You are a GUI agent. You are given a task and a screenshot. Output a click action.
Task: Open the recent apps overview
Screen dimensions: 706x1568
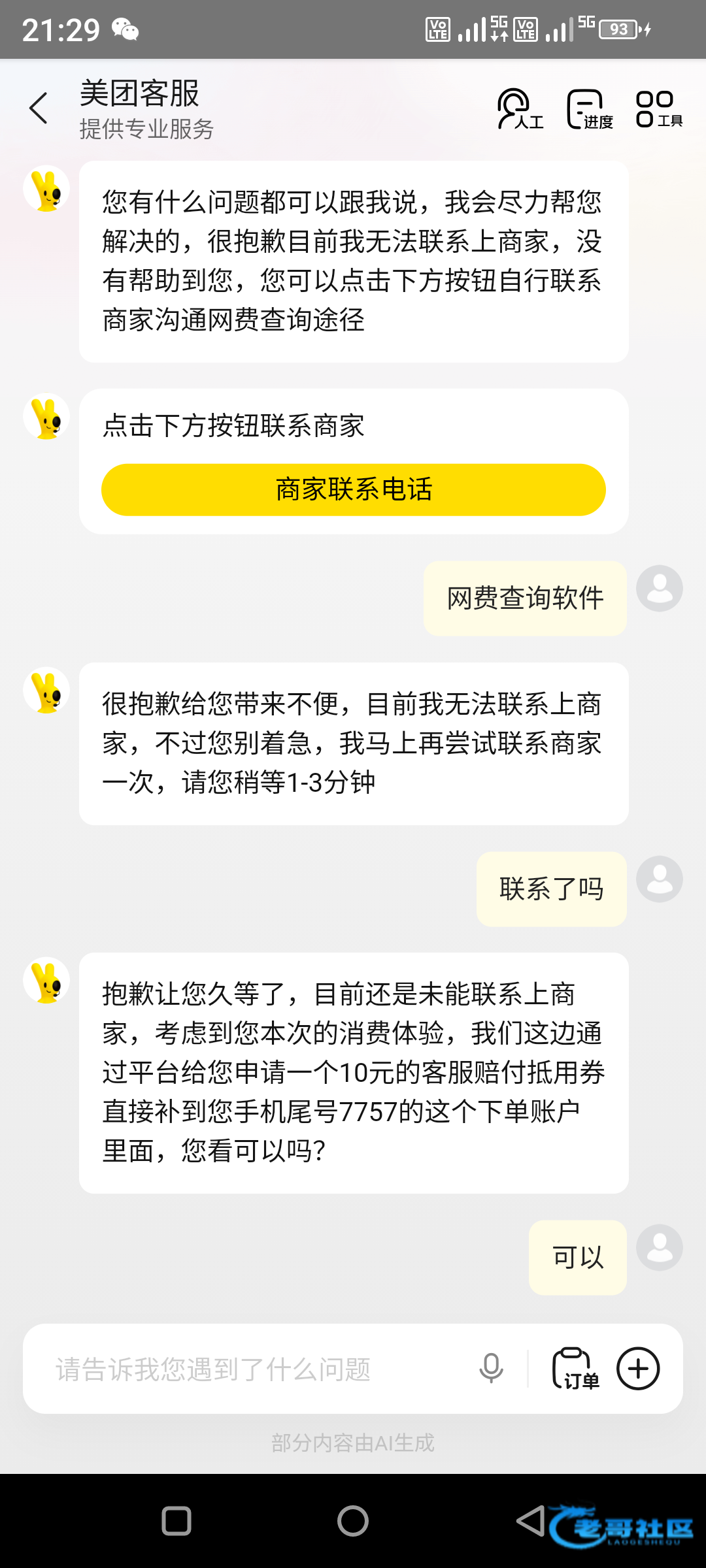click(176, 1521)
